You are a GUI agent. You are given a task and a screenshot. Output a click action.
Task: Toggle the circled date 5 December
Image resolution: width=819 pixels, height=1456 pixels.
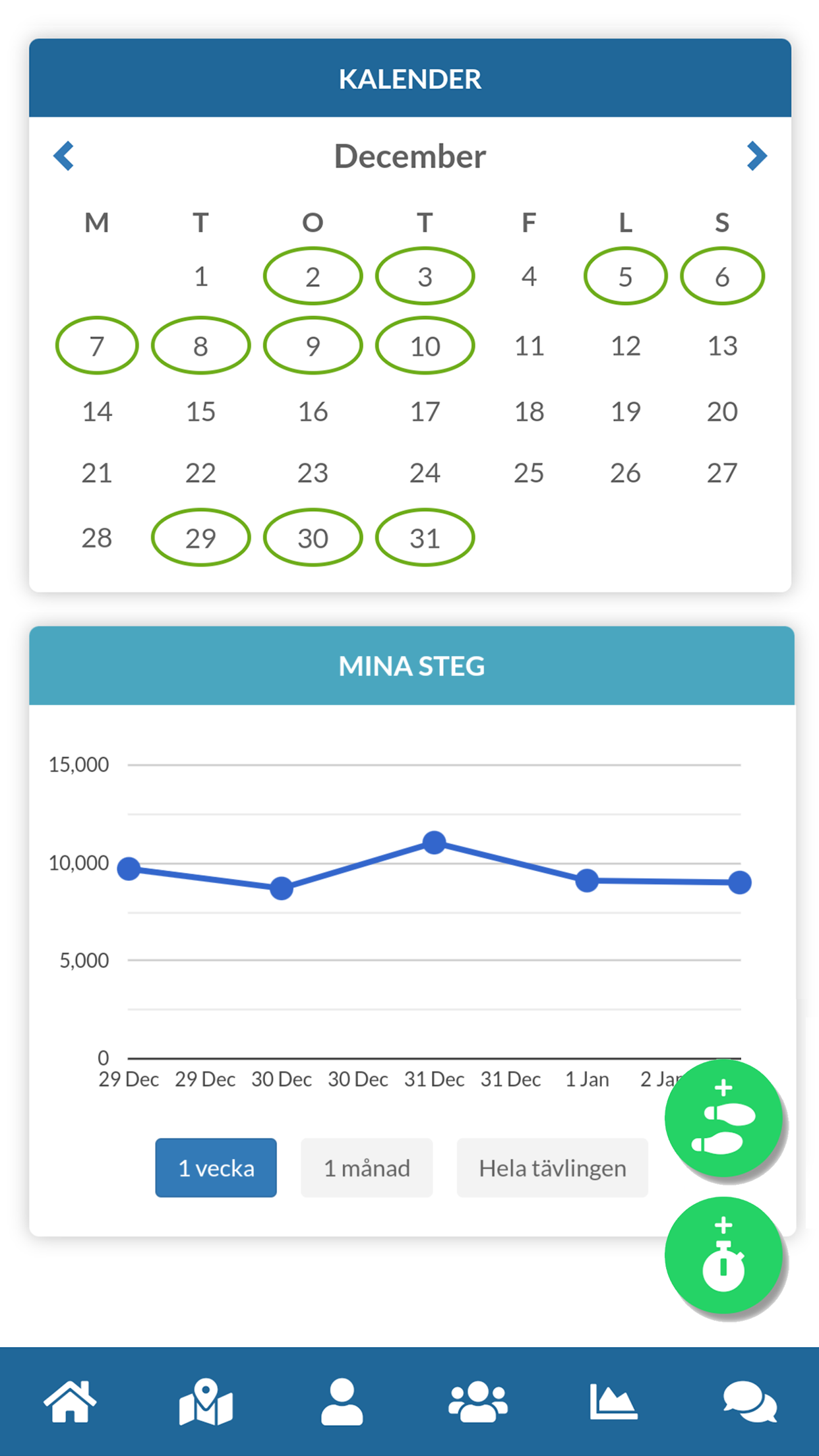(625, 277)
